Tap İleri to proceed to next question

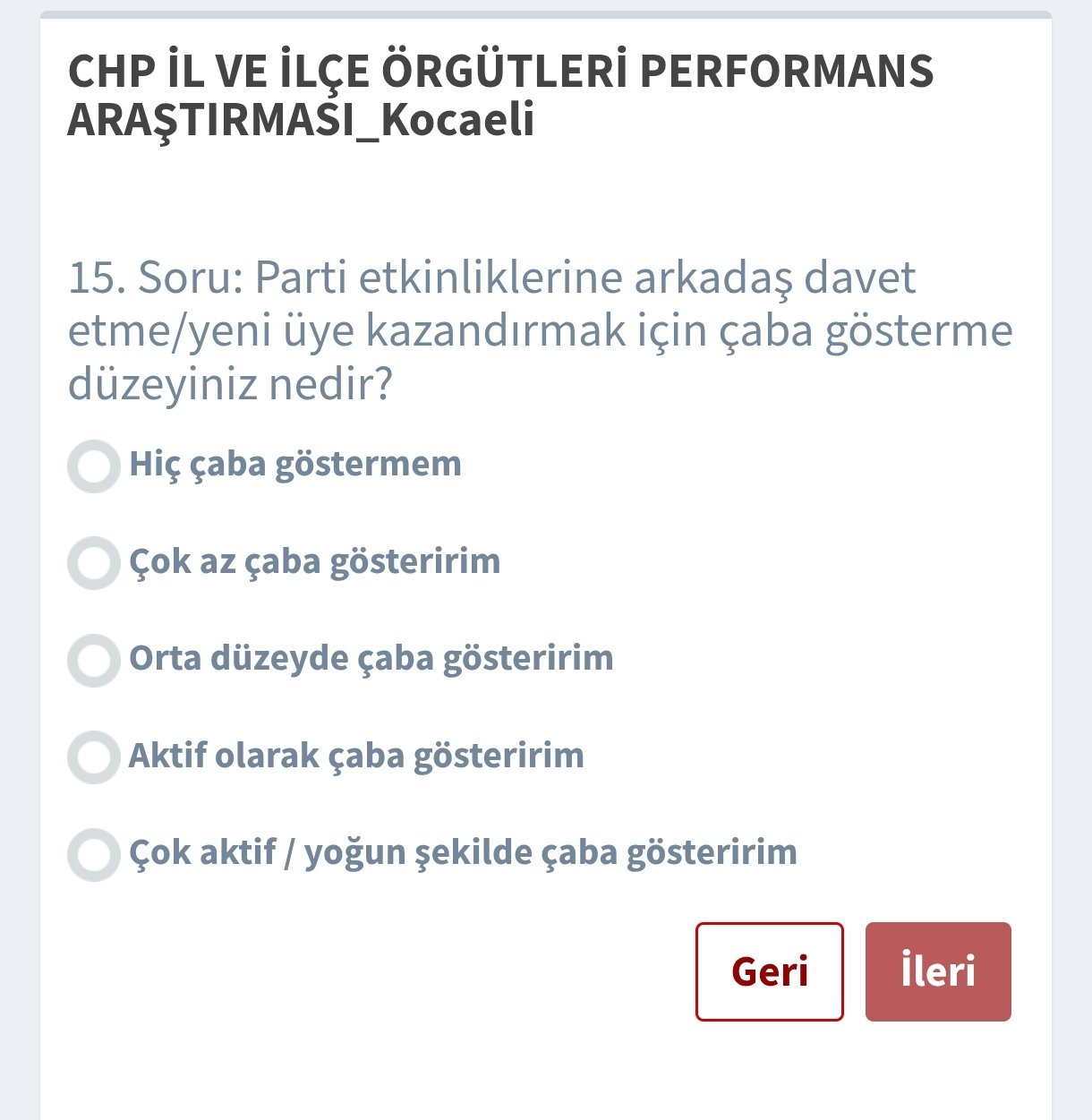[x=938, y=971]
